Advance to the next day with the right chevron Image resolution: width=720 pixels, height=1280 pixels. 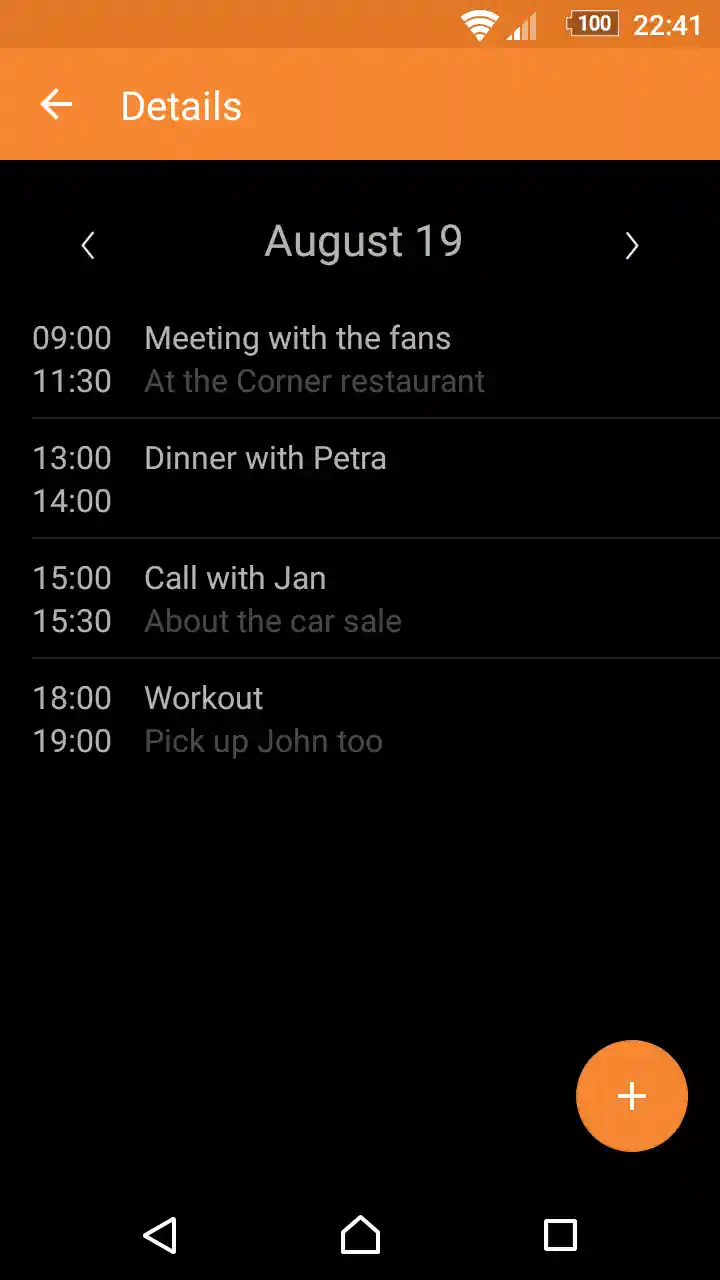(x=632, y=245)
